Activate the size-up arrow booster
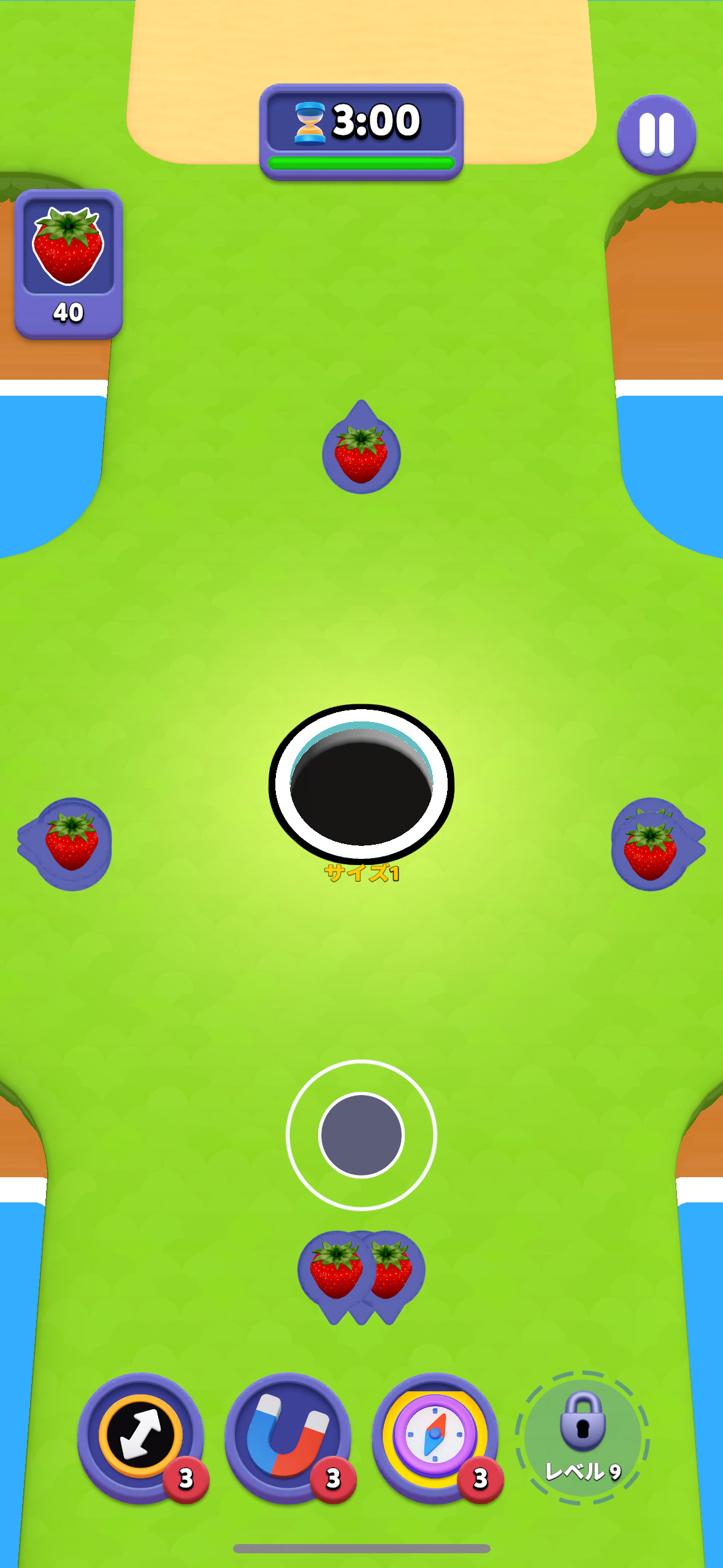The width and height of the screenshot is (723, 1568). click(x=140, y=1437)
